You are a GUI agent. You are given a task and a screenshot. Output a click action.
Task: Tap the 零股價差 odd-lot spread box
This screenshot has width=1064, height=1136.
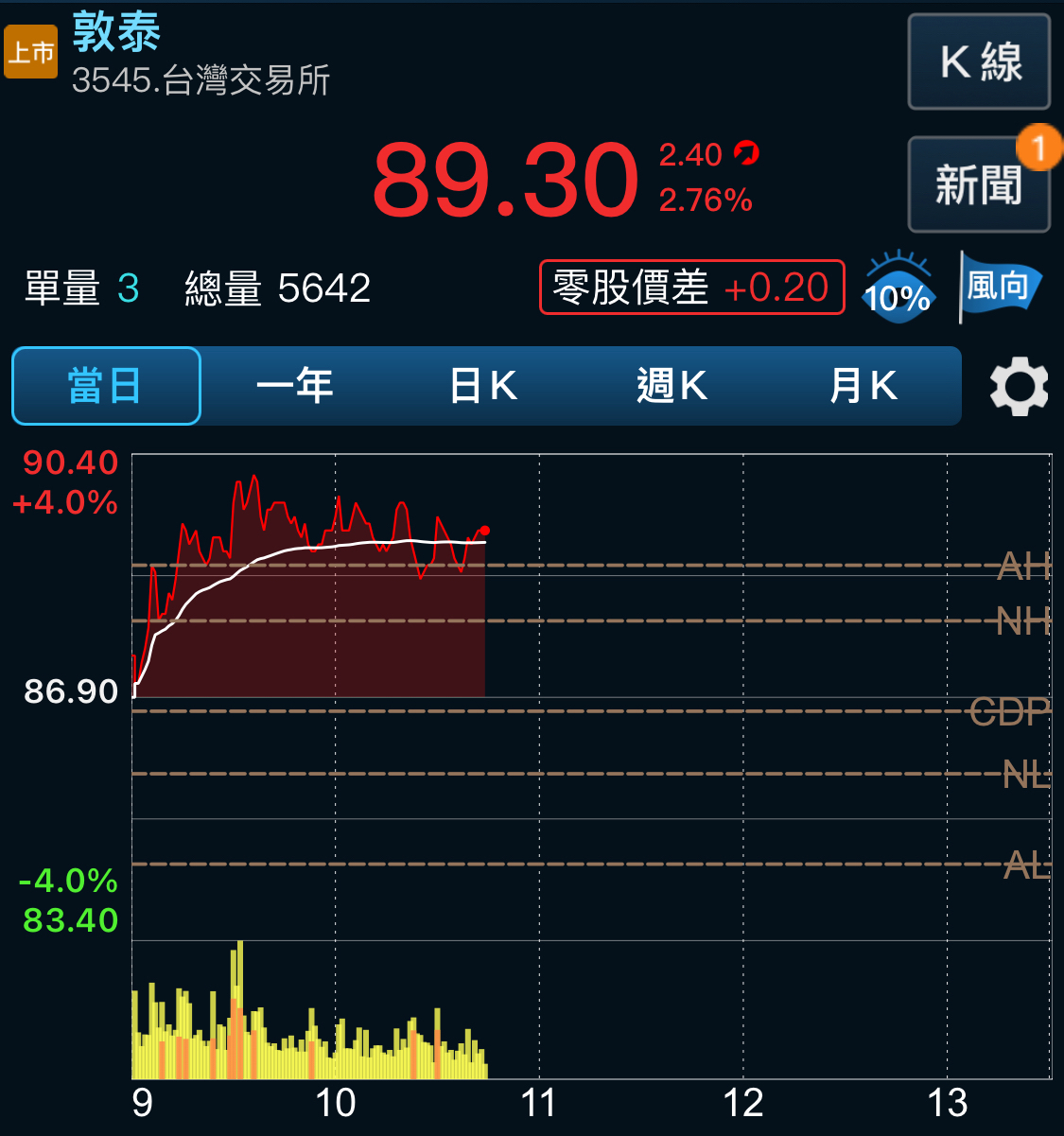[x=691, y=288]
